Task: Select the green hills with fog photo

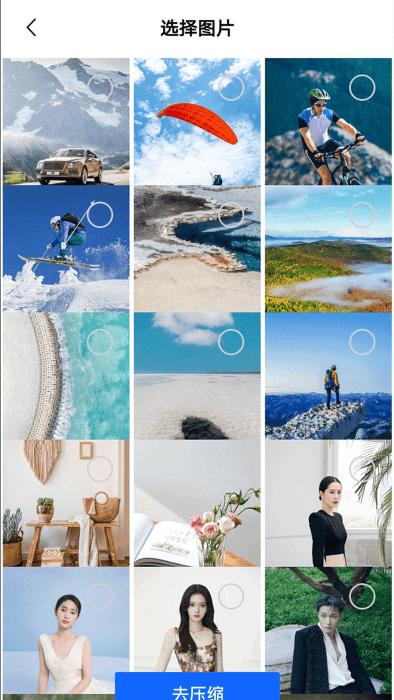Action: tap(328, 249)
